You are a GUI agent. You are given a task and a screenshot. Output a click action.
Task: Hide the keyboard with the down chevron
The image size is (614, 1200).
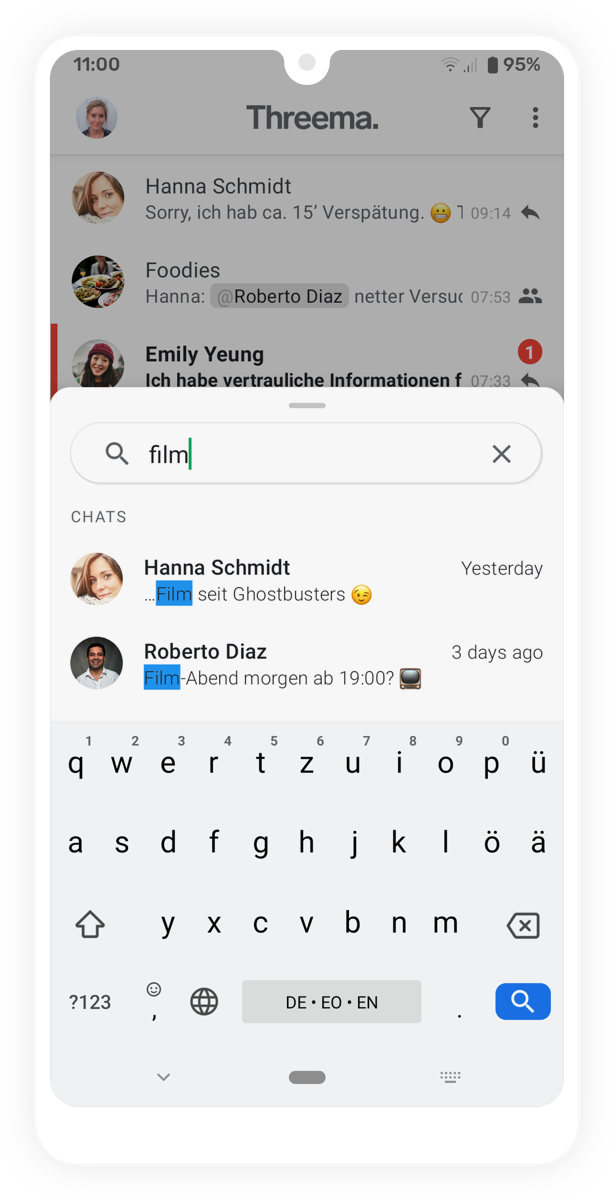coord(164,1077)
